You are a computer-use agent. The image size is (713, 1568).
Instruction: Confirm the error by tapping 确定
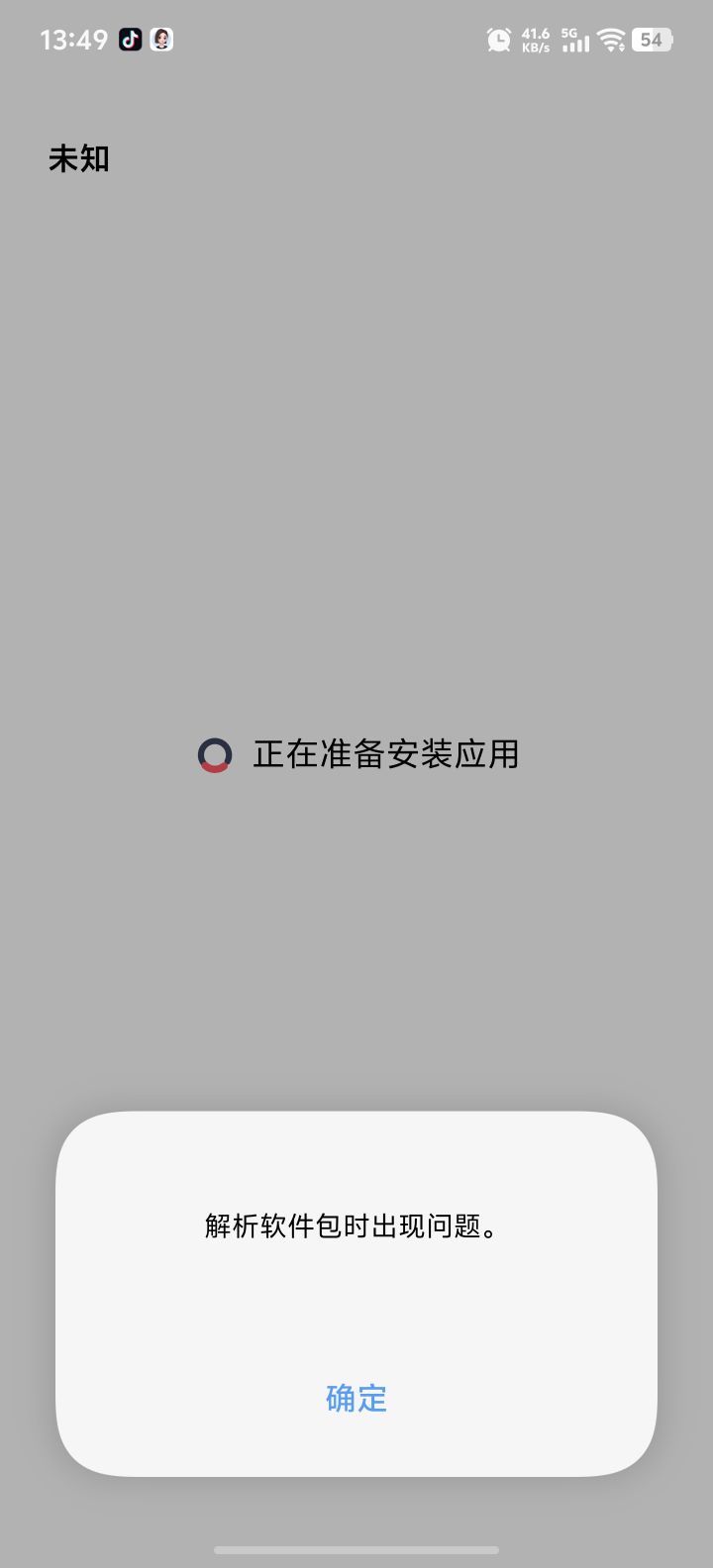tap(356, 1399)
